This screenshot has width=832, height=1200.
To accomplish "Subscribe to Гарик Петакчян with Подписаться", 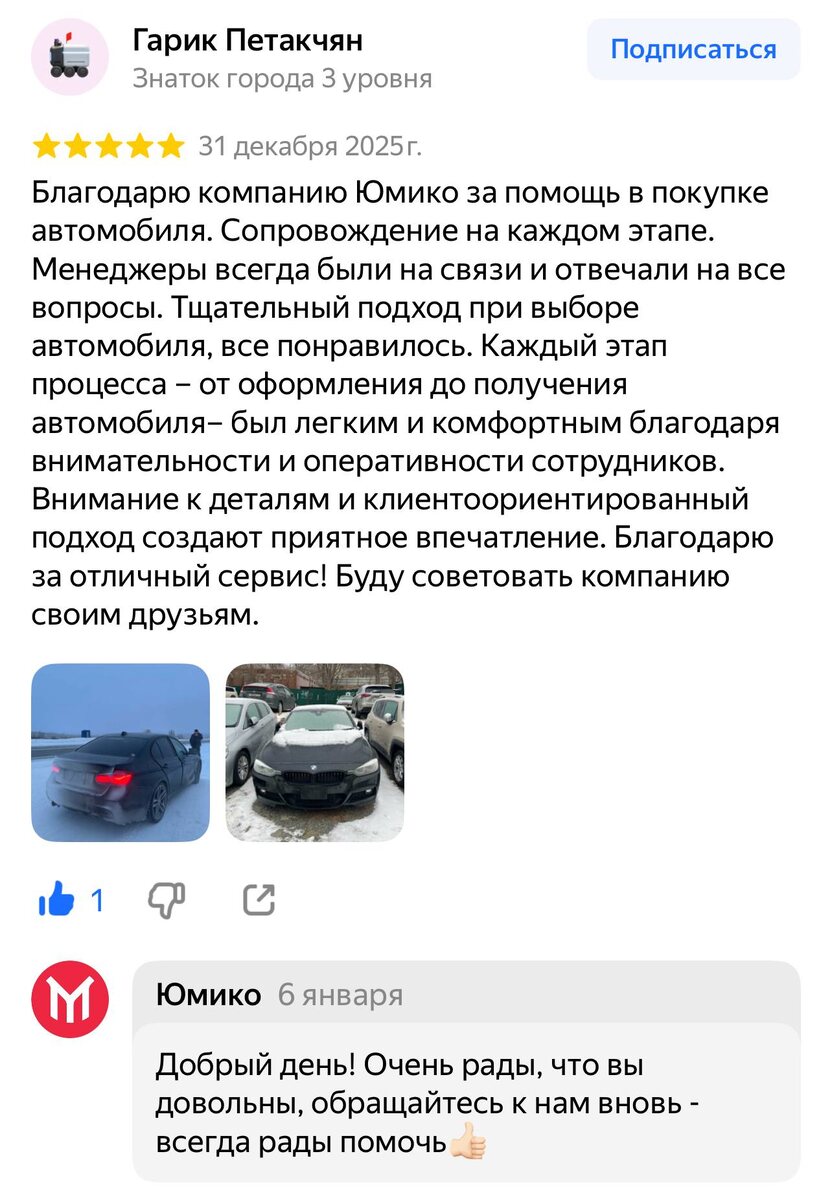I will click(x=693, y=50).
